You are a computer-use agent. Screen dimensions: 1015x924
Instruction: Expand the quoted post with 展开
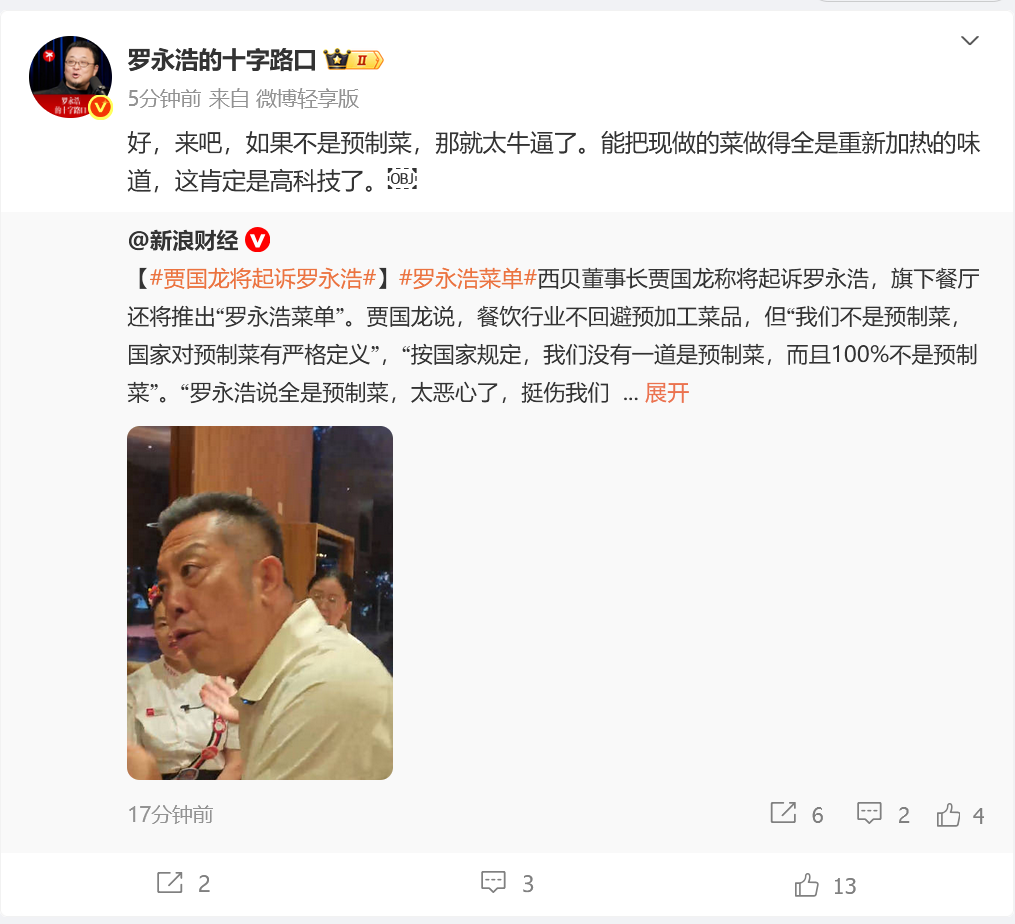667,393
